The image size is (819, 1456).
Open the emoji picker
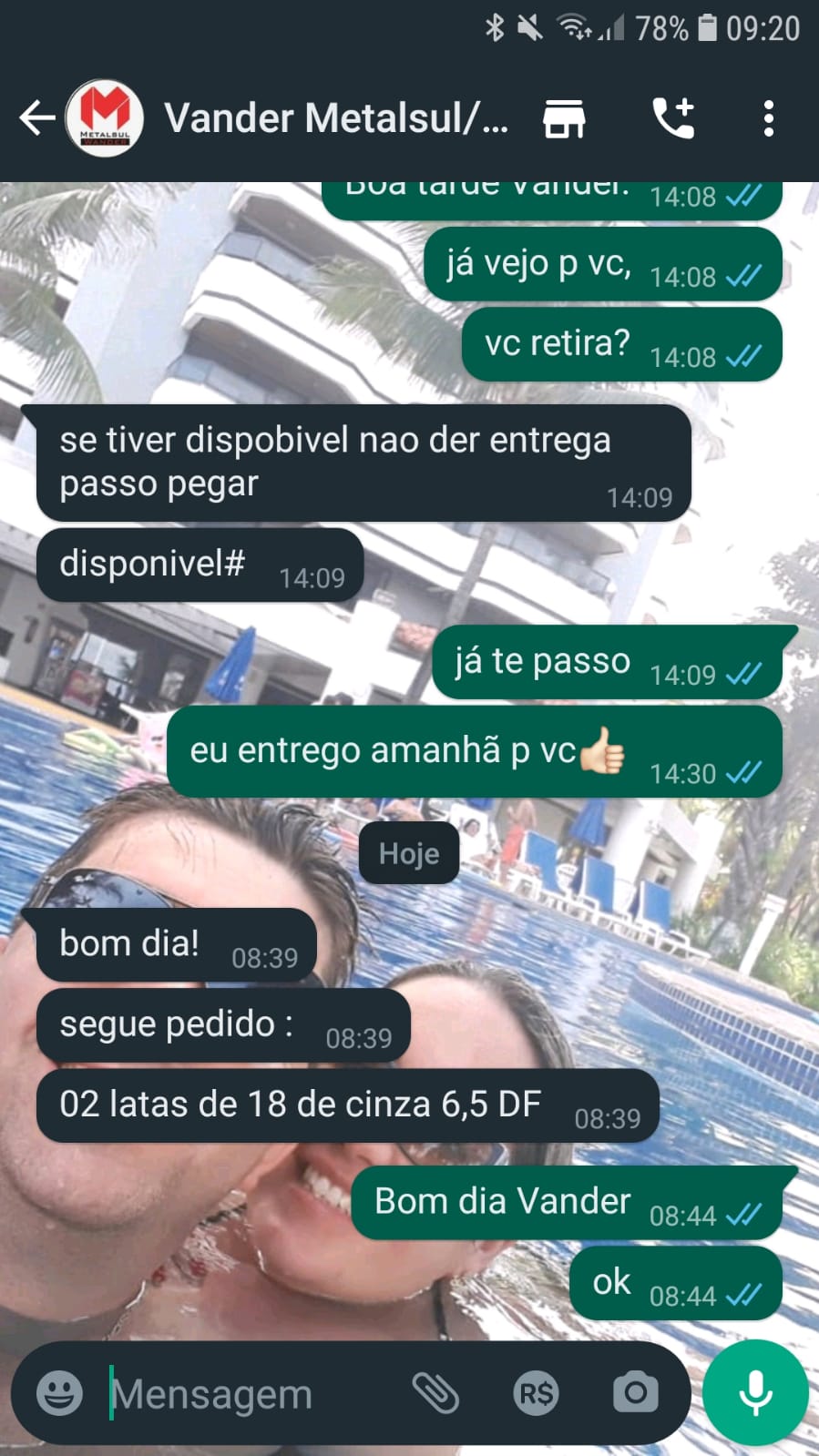[59, 1393]
